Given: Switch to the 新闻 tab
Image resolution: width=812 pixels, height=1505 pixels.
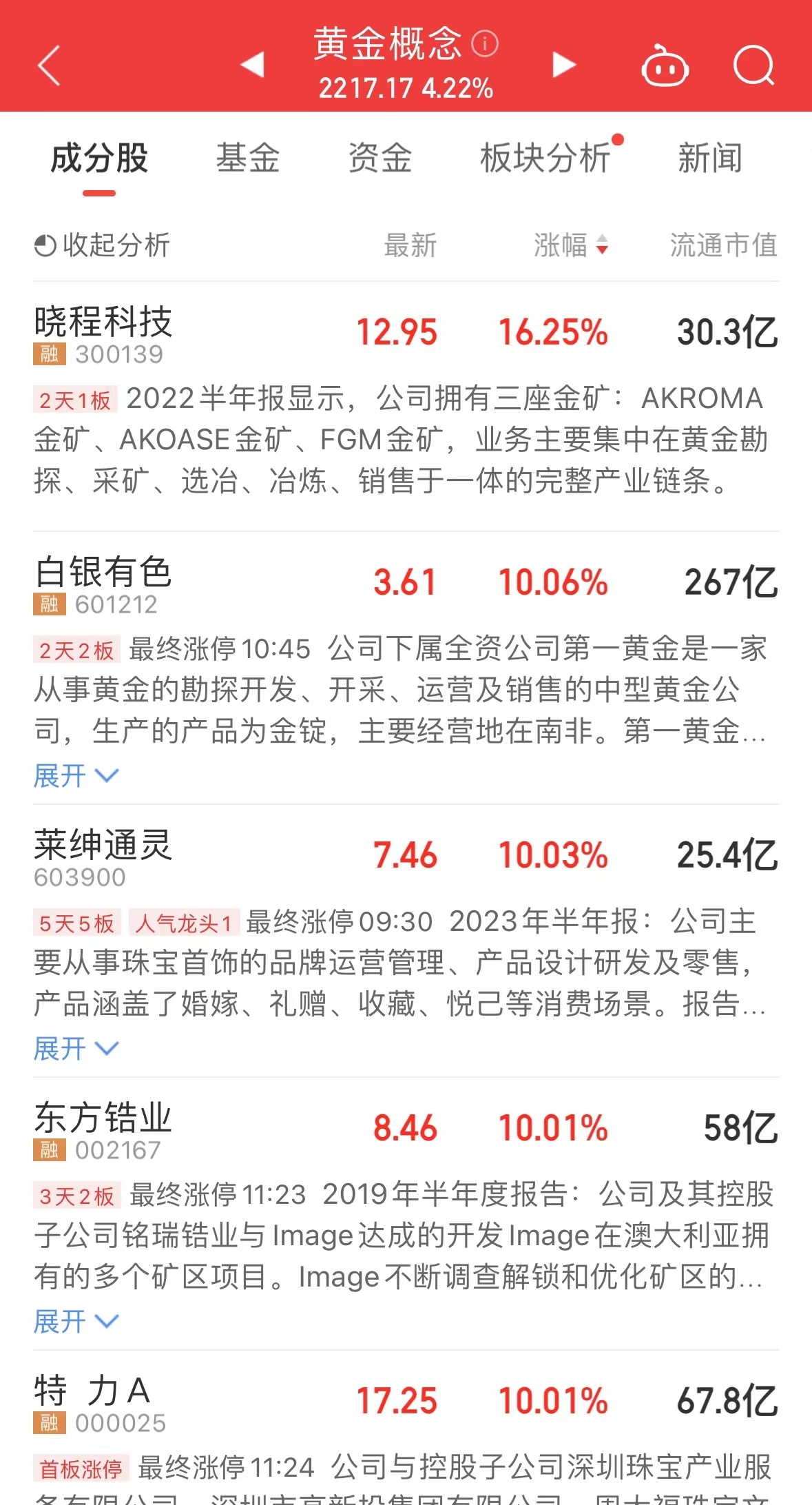Looking at the screenshot, I should click(x=710, y=158).
